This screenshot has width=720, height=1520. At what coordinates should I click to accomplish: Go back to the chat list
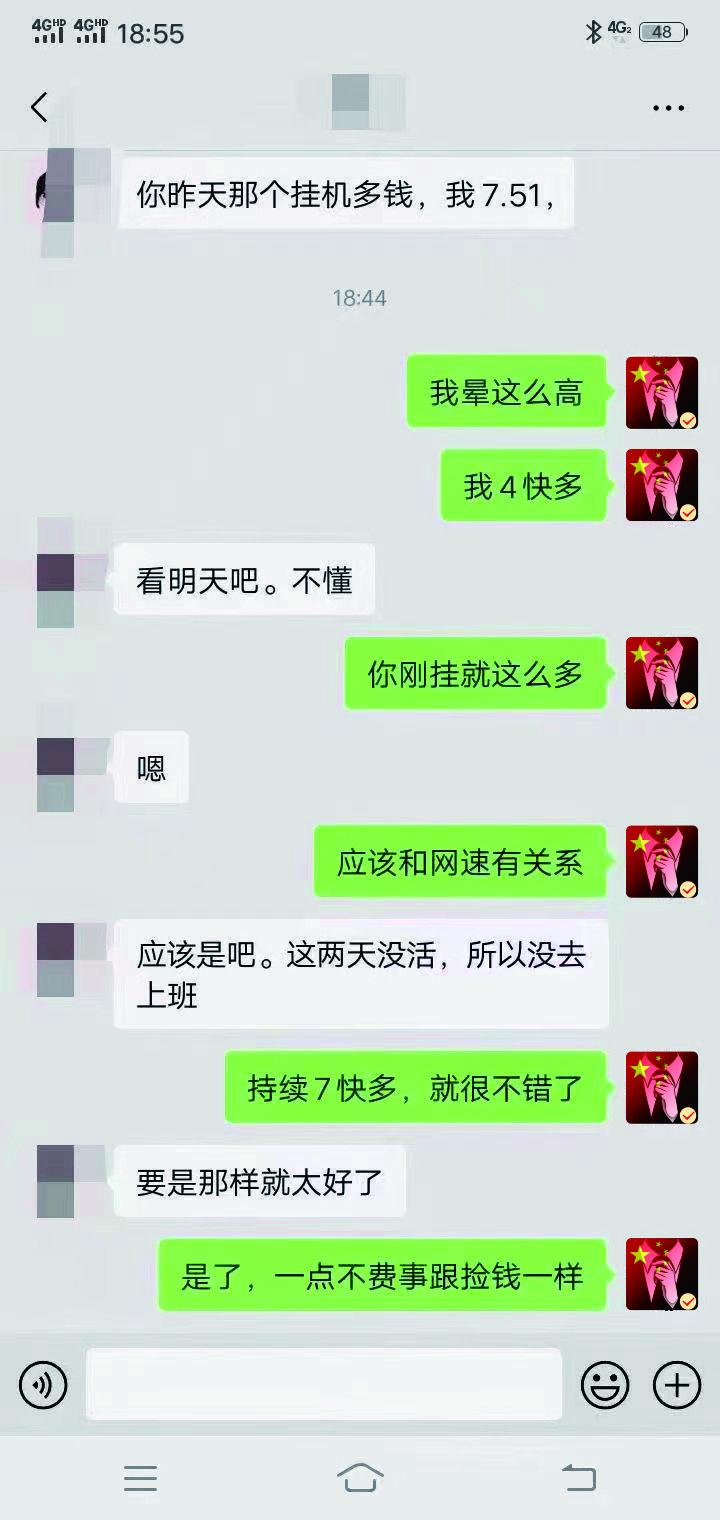click(x=39, y=107)
